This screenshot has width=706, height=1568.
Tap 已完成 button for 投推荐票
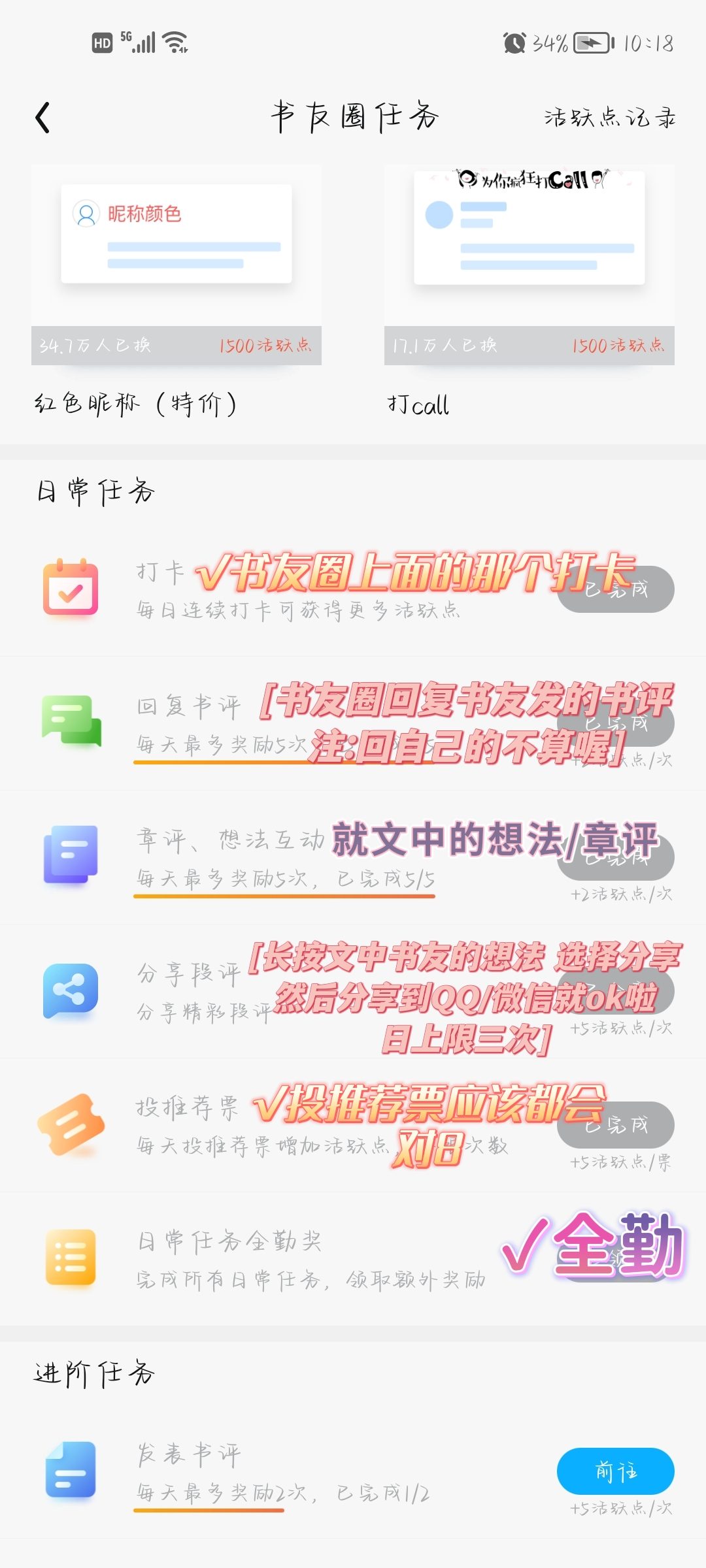coord(615,1124)
